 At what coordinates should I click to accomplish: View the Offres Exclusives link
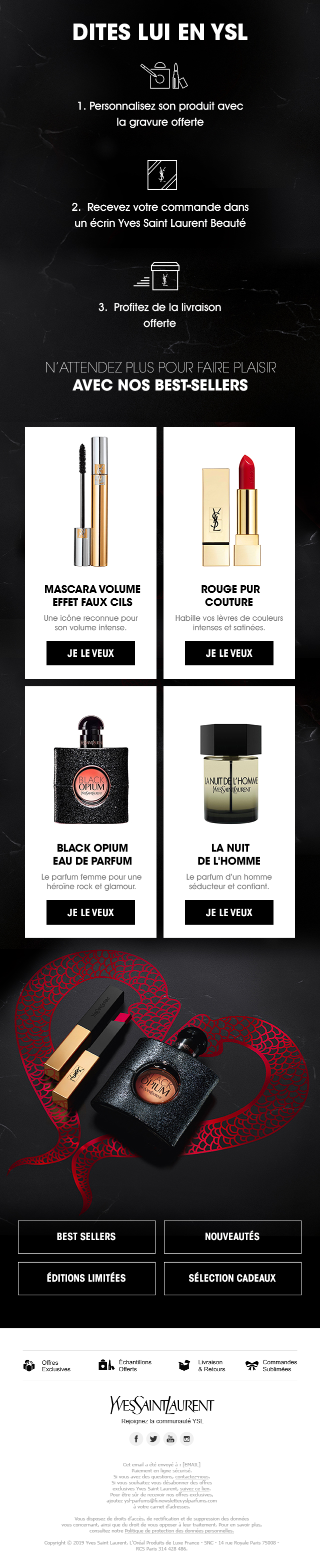coord(47,1365)
